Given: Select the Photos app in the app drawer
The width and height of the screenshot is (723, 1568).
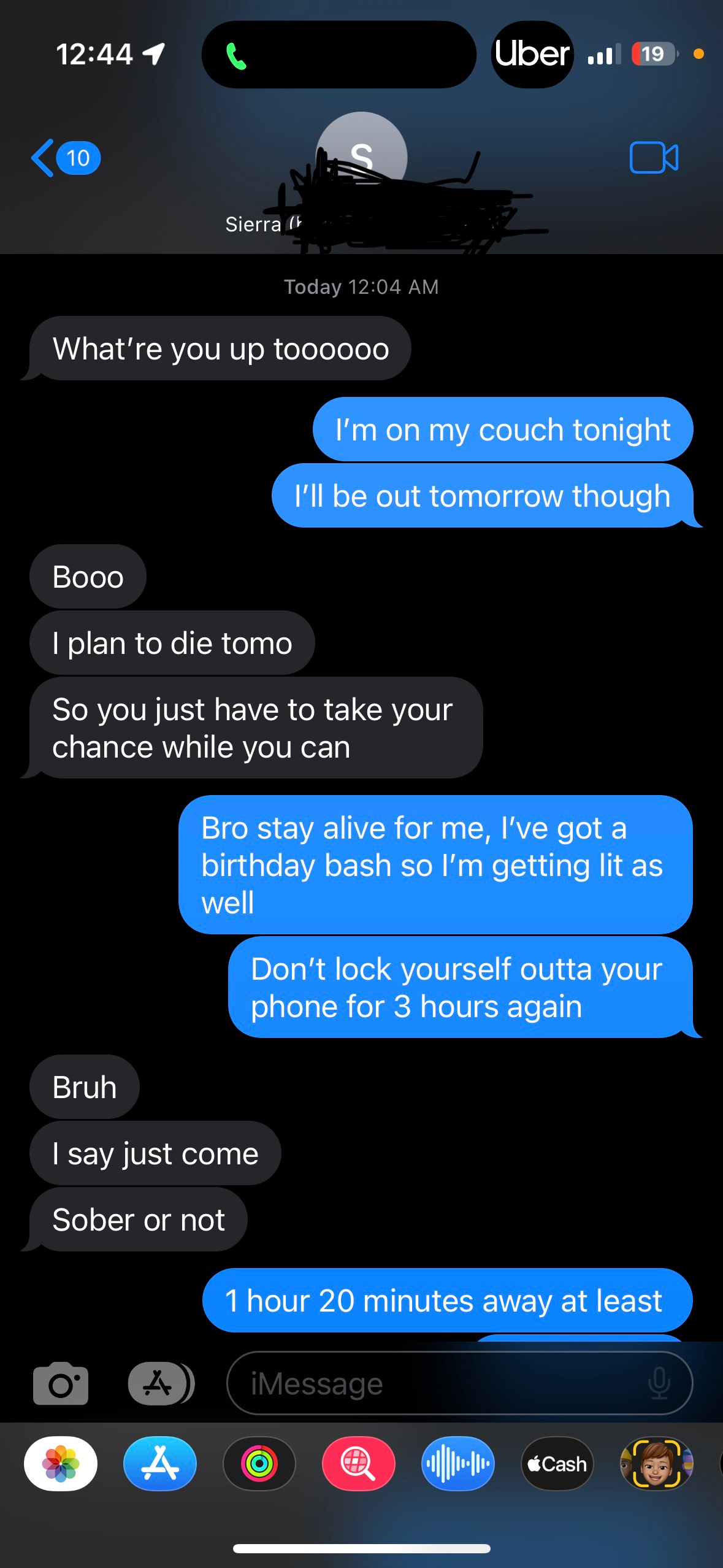Looking at the screenshot, I should pos(59,1464).
